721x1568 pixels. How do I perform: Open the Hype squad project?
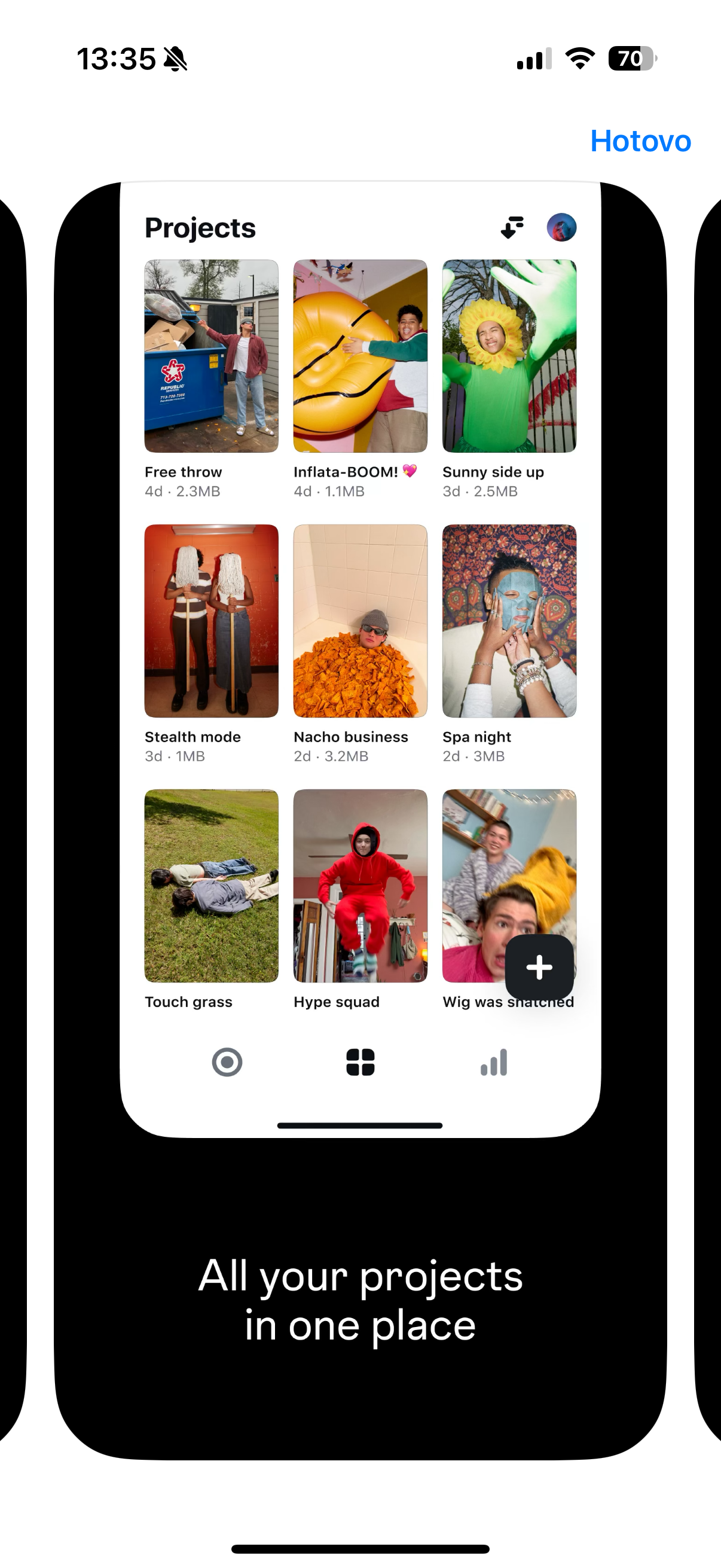pyautogui.click(x=360, y=885)
